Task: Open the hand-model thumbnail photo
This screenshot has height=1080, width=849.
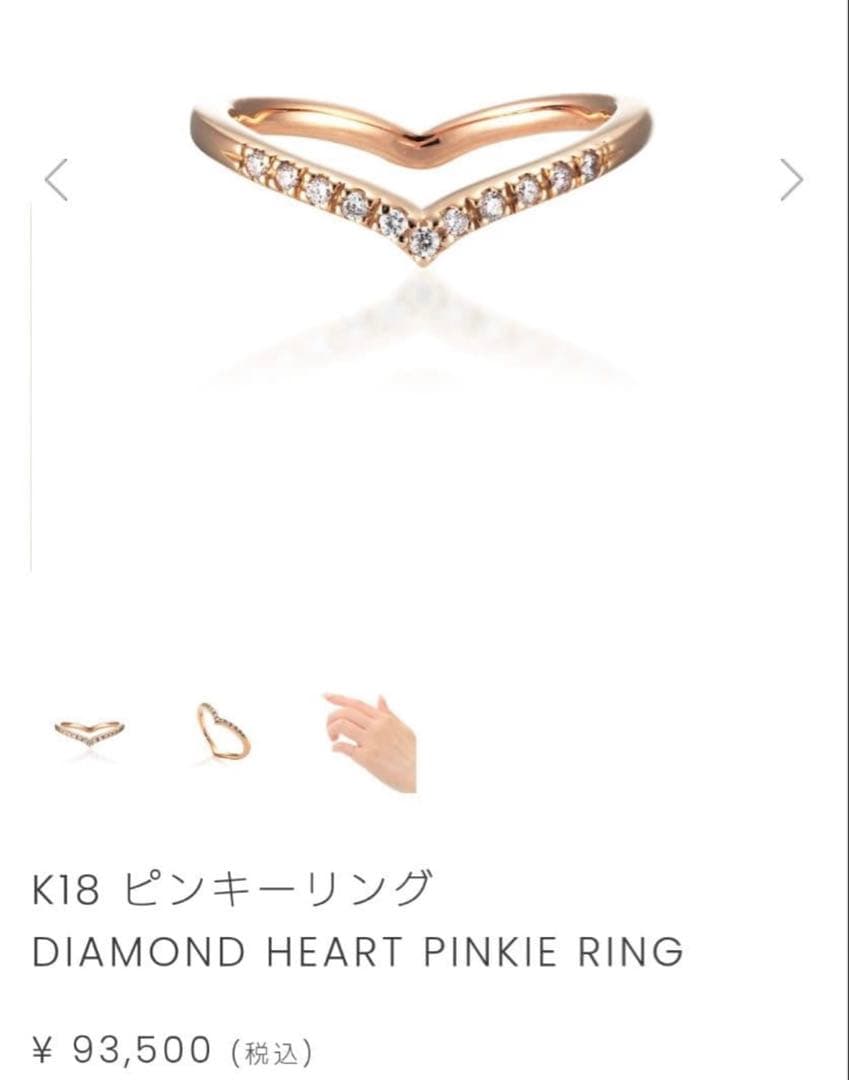Action: point(369,741)
